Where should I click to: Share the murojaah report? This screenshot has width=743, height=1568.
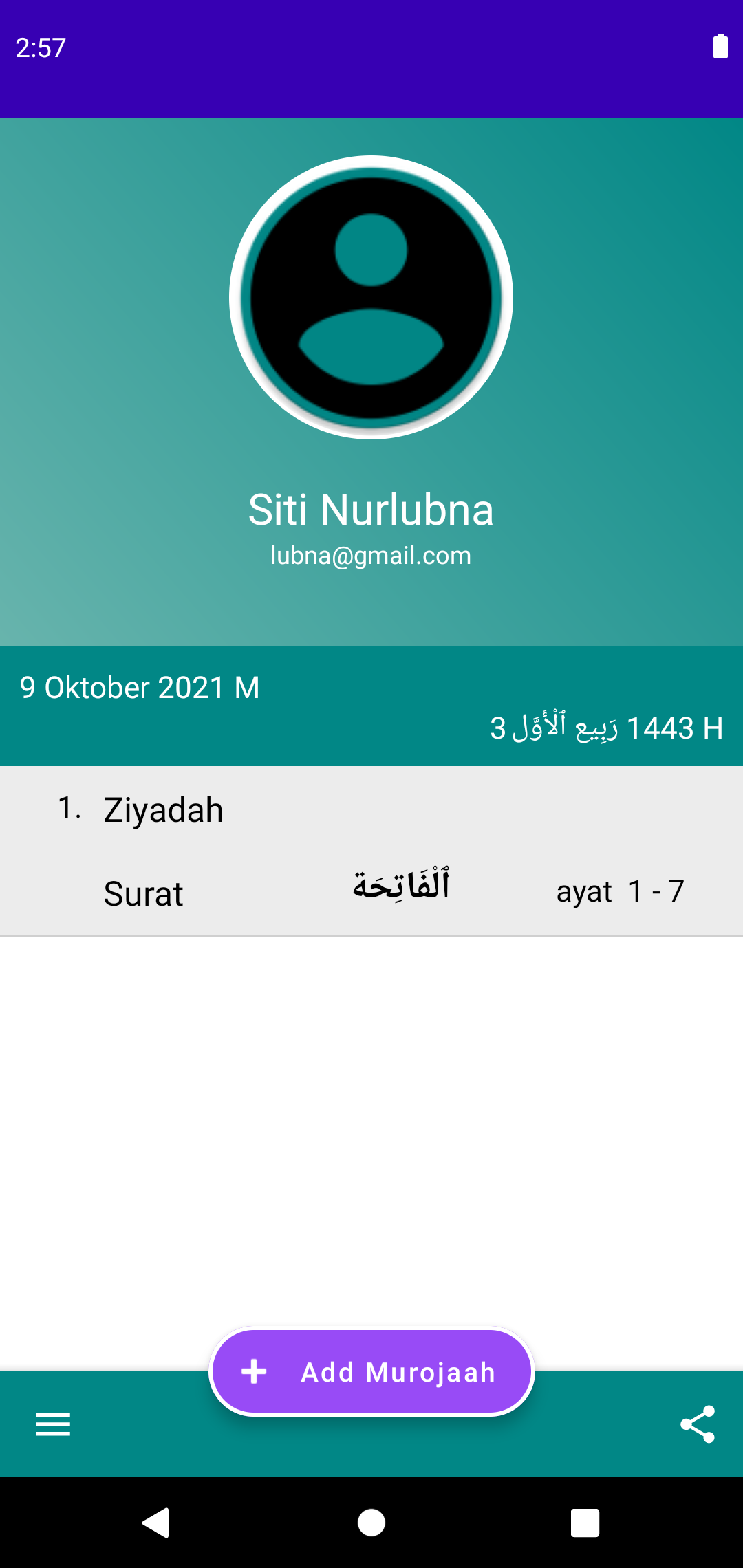[x=697, y=1424]
